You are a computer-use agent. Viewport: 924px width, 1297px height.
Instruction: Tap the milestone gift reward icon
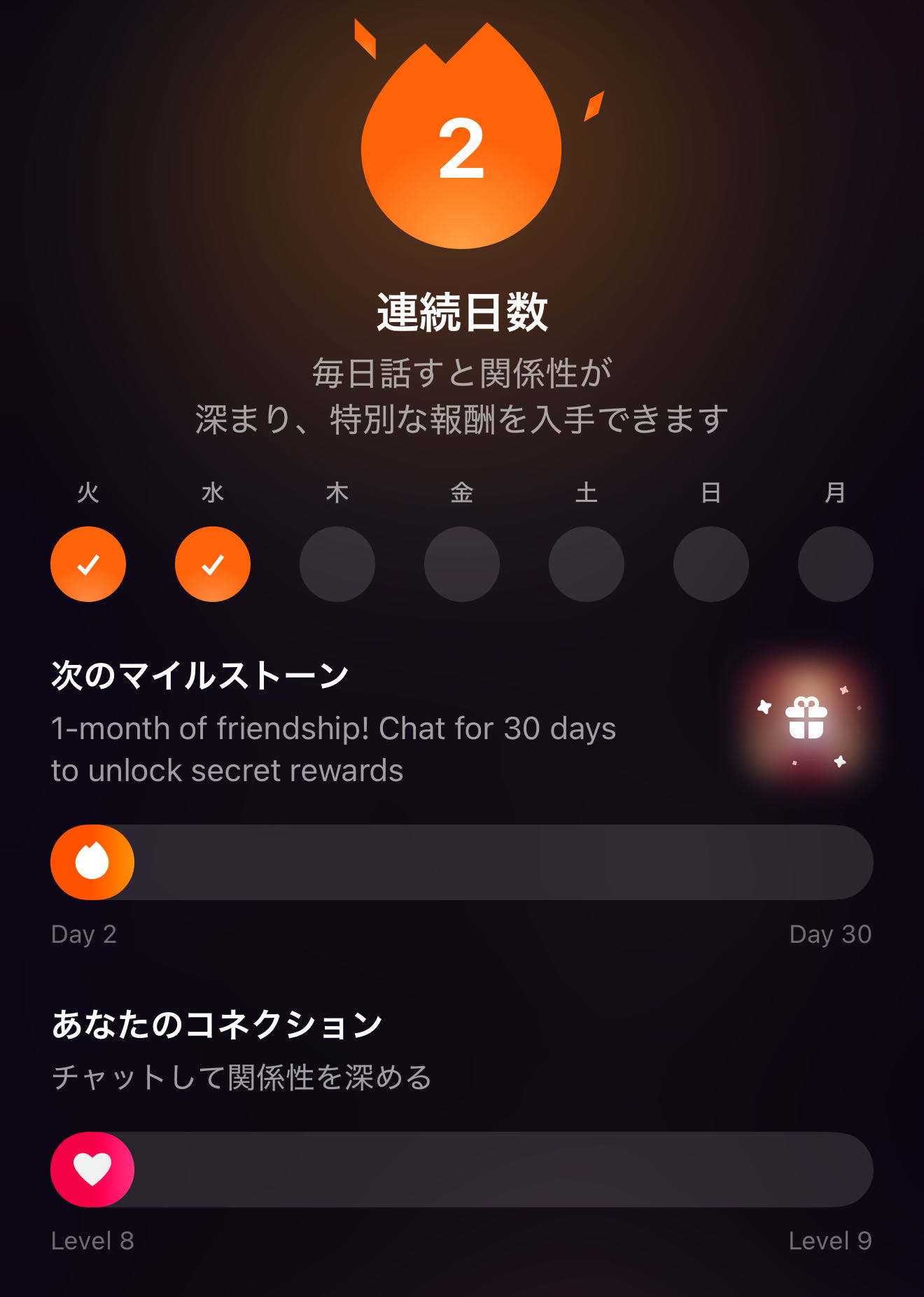806,720
